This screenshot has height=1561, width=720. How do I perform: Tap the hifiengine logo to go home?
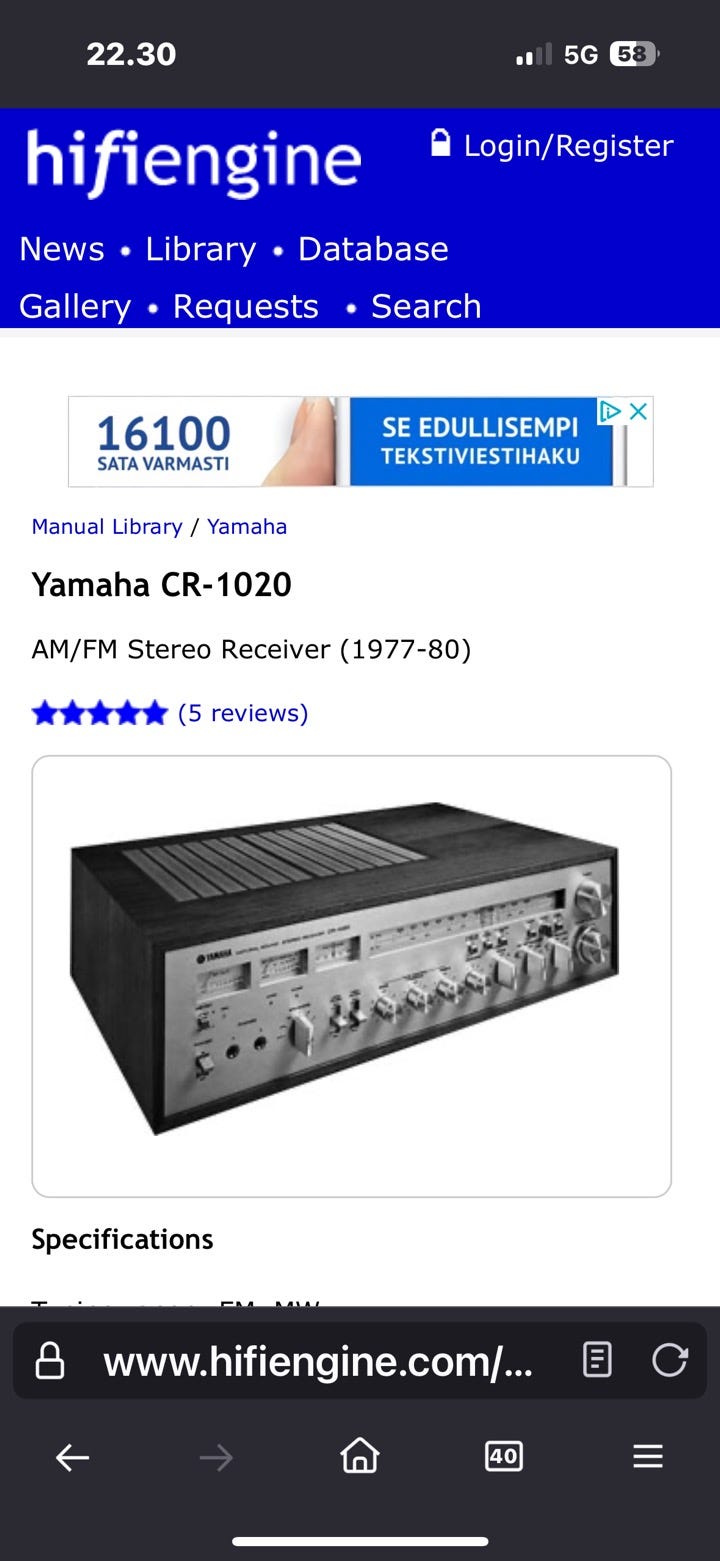(193, 163)
